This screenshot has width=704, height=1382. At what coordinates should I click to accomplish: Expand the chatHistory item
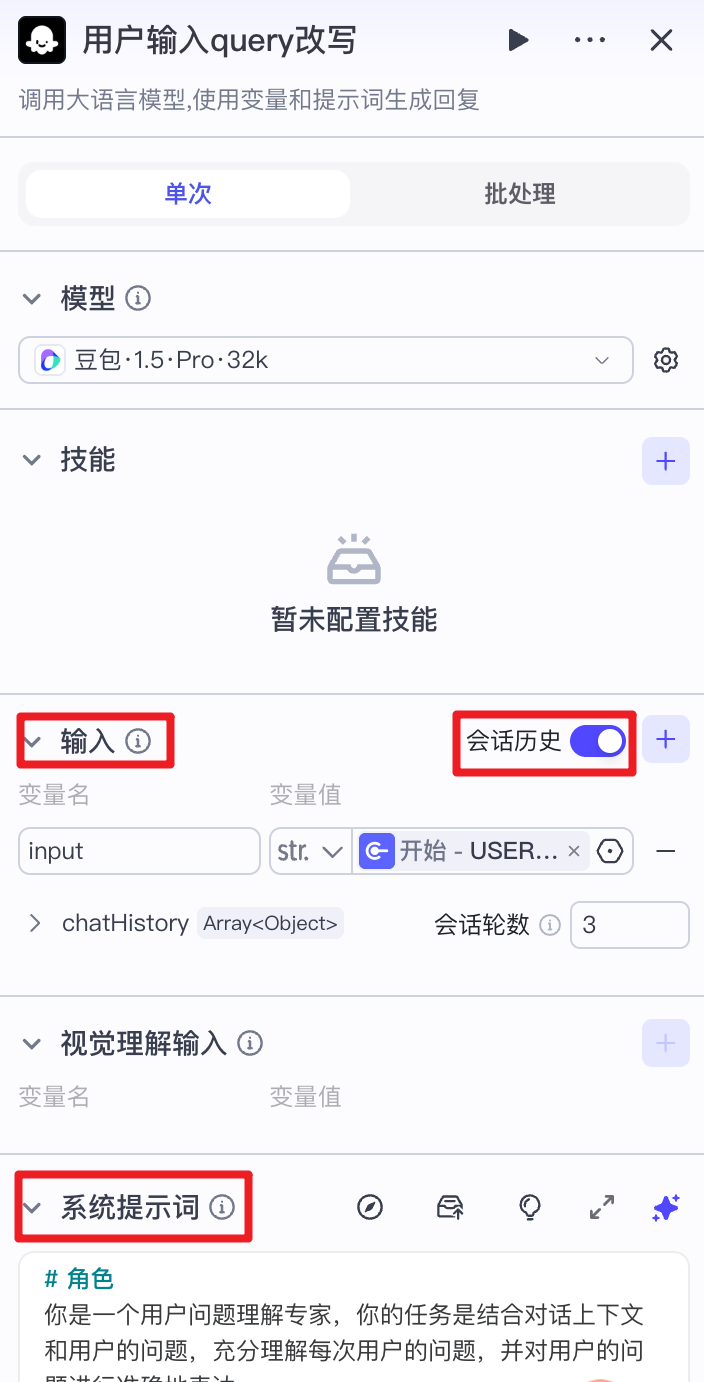pyautogui.click(x=35, y=923)
